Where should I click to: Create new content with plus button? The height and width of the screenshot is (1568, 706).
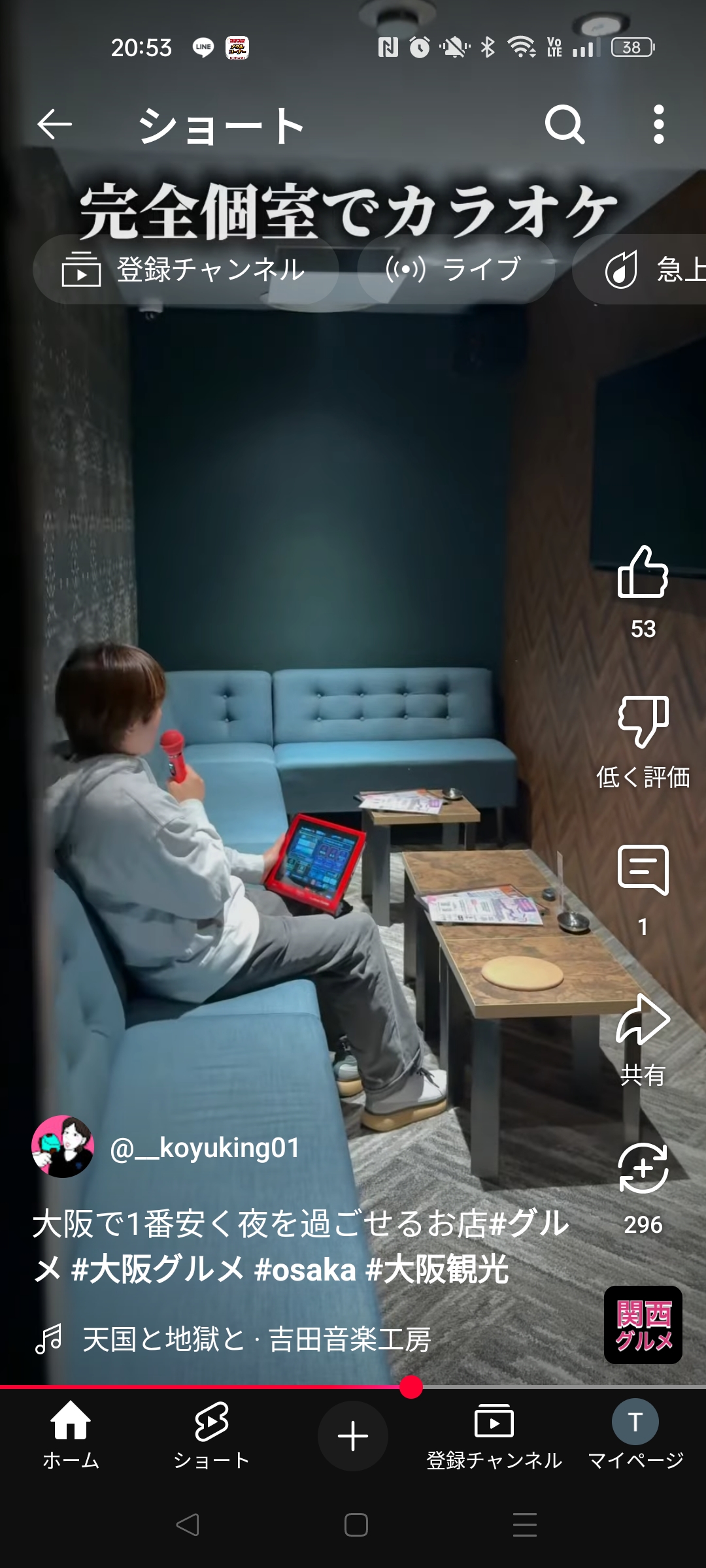pyautogui.click(x=353, y=1436)
